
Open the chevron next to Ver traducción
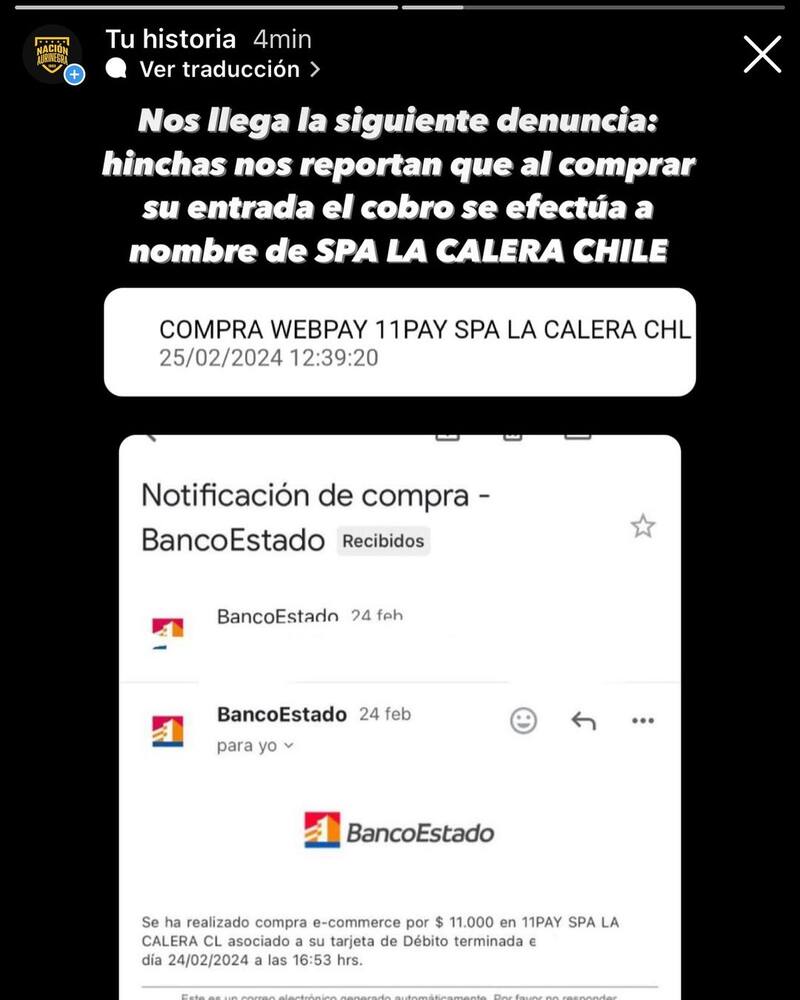[317, 70]
